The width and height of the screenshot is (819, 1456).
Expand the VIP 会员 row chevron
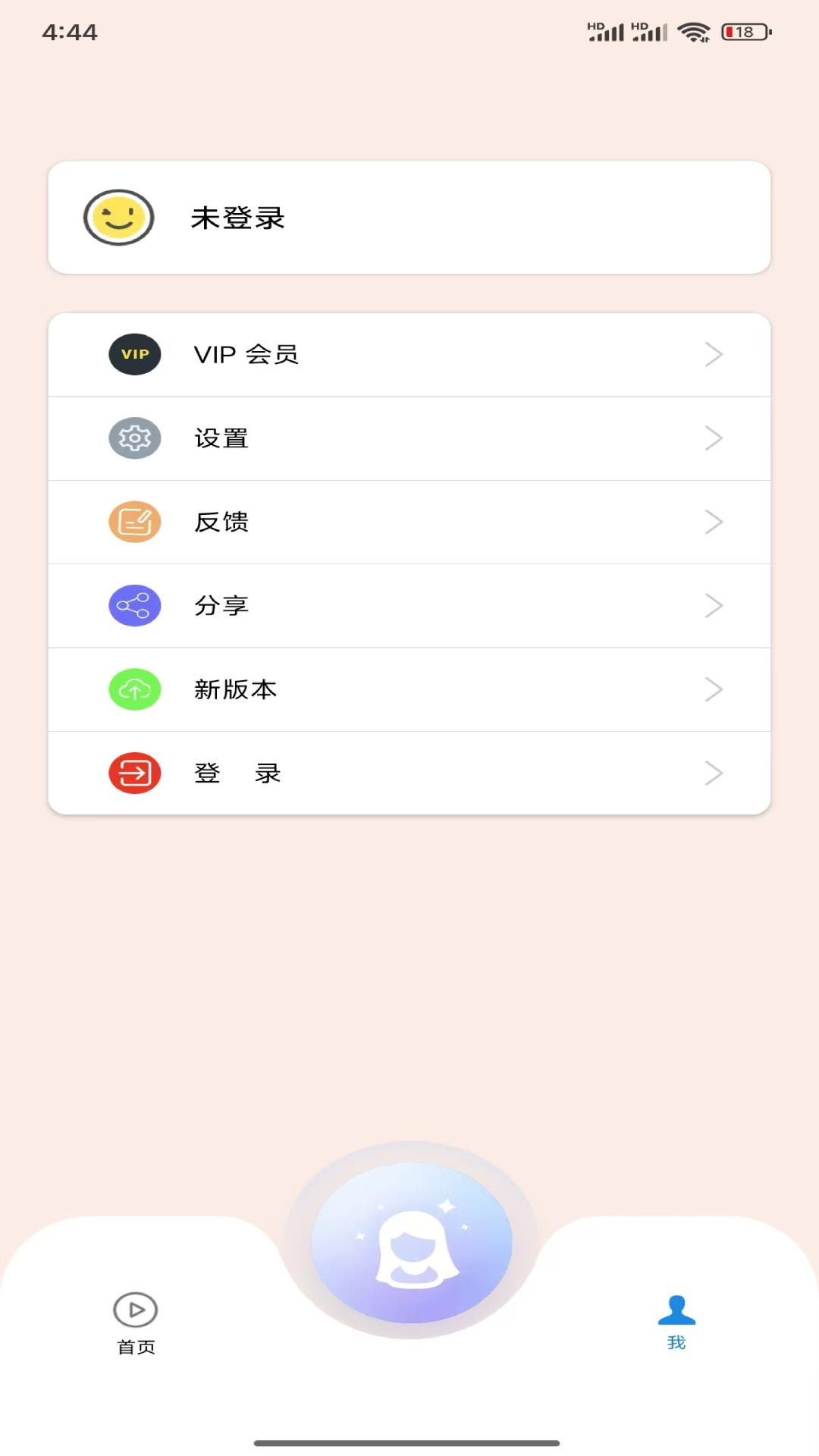(x=713, y=354)
